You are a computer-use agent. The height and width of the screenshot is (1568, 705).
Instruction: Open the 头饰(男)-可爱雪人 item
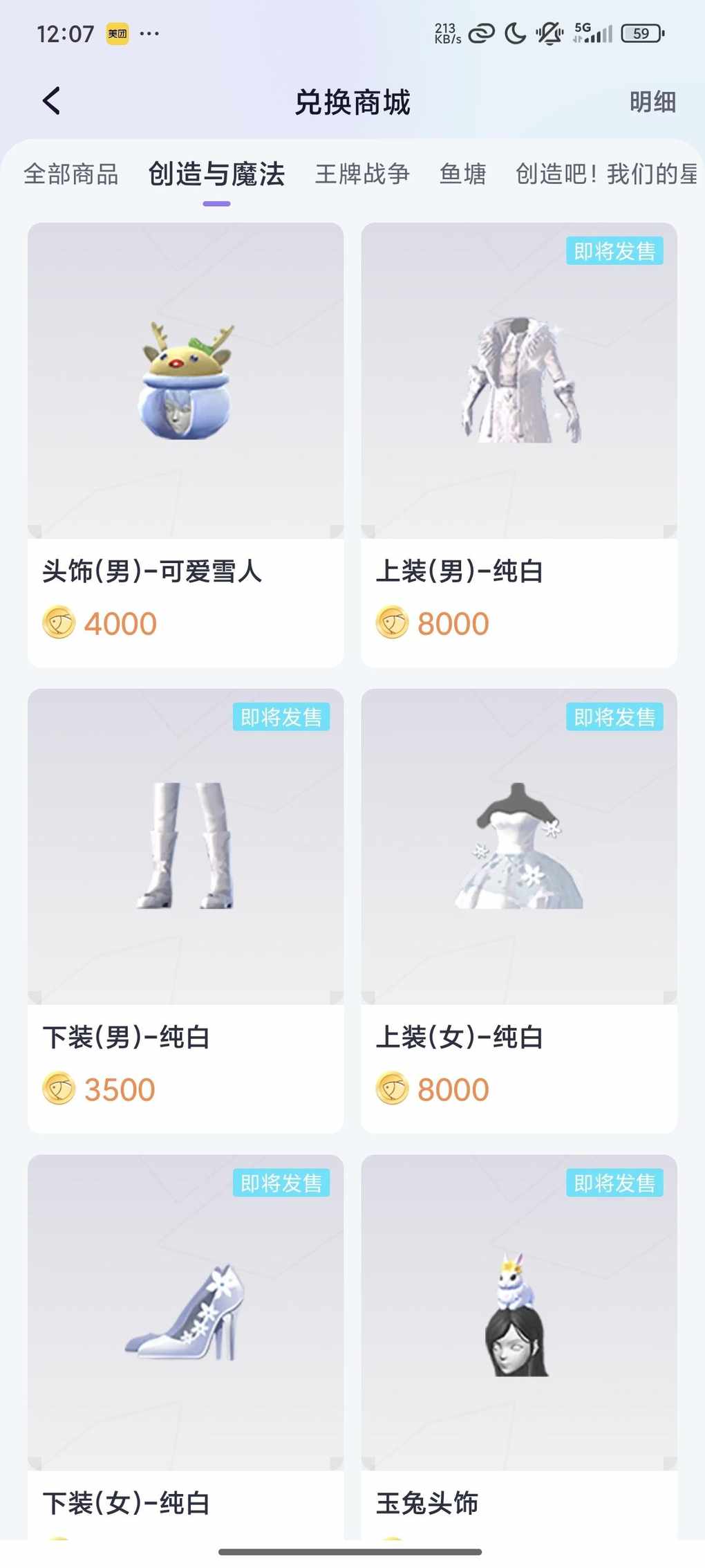[185, 444]
